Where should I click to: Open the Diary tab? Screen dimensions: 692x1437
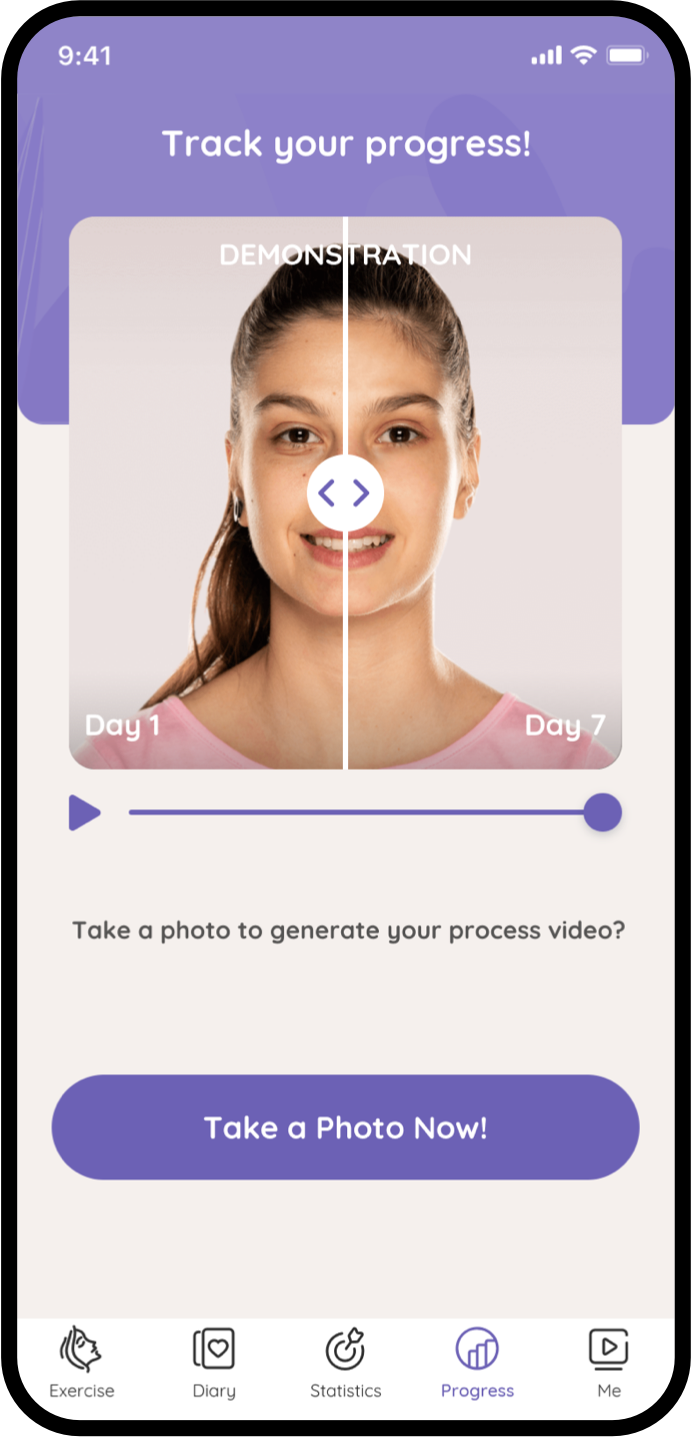pyautogui.click(x=214, y=1362)
